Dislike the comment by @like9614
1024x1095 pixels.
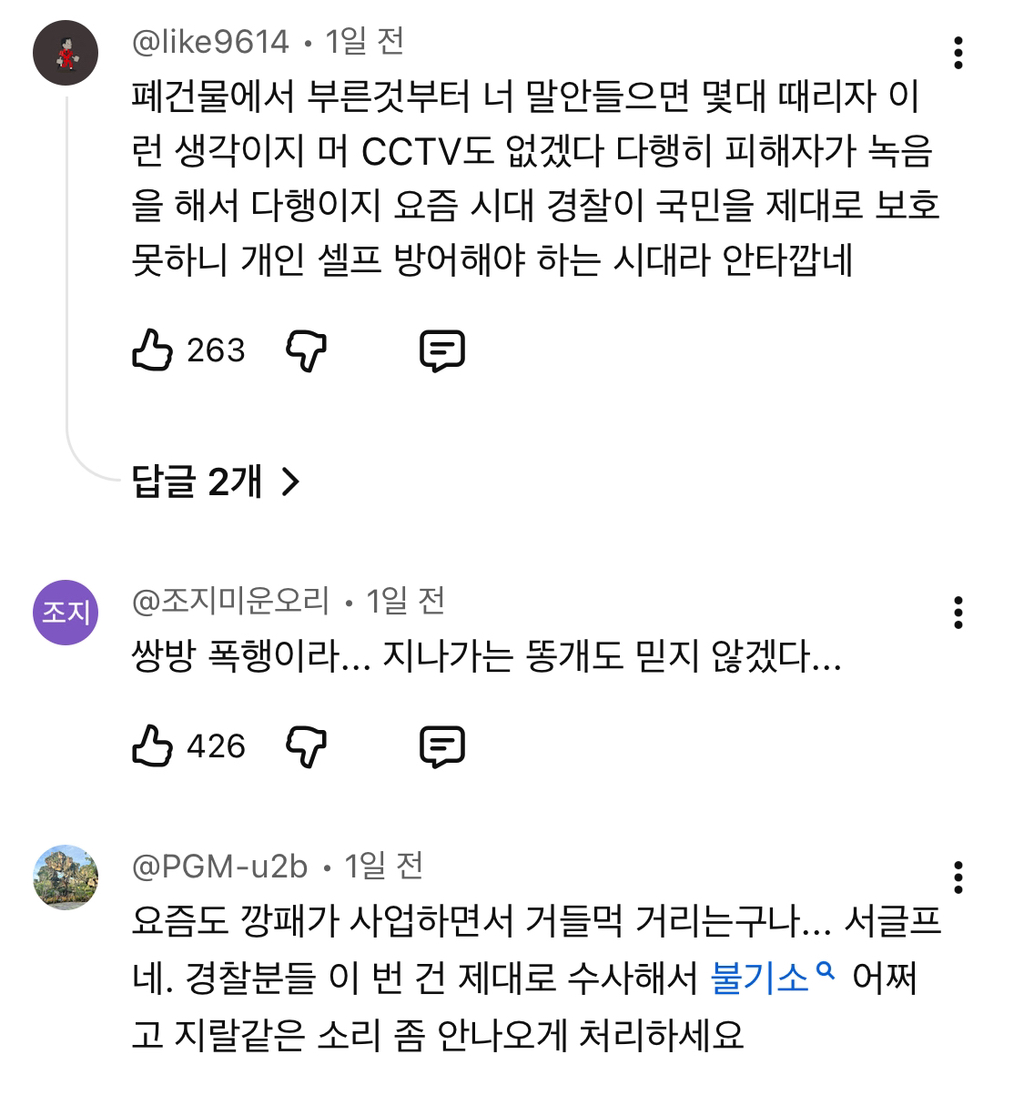tap(306, 351)
